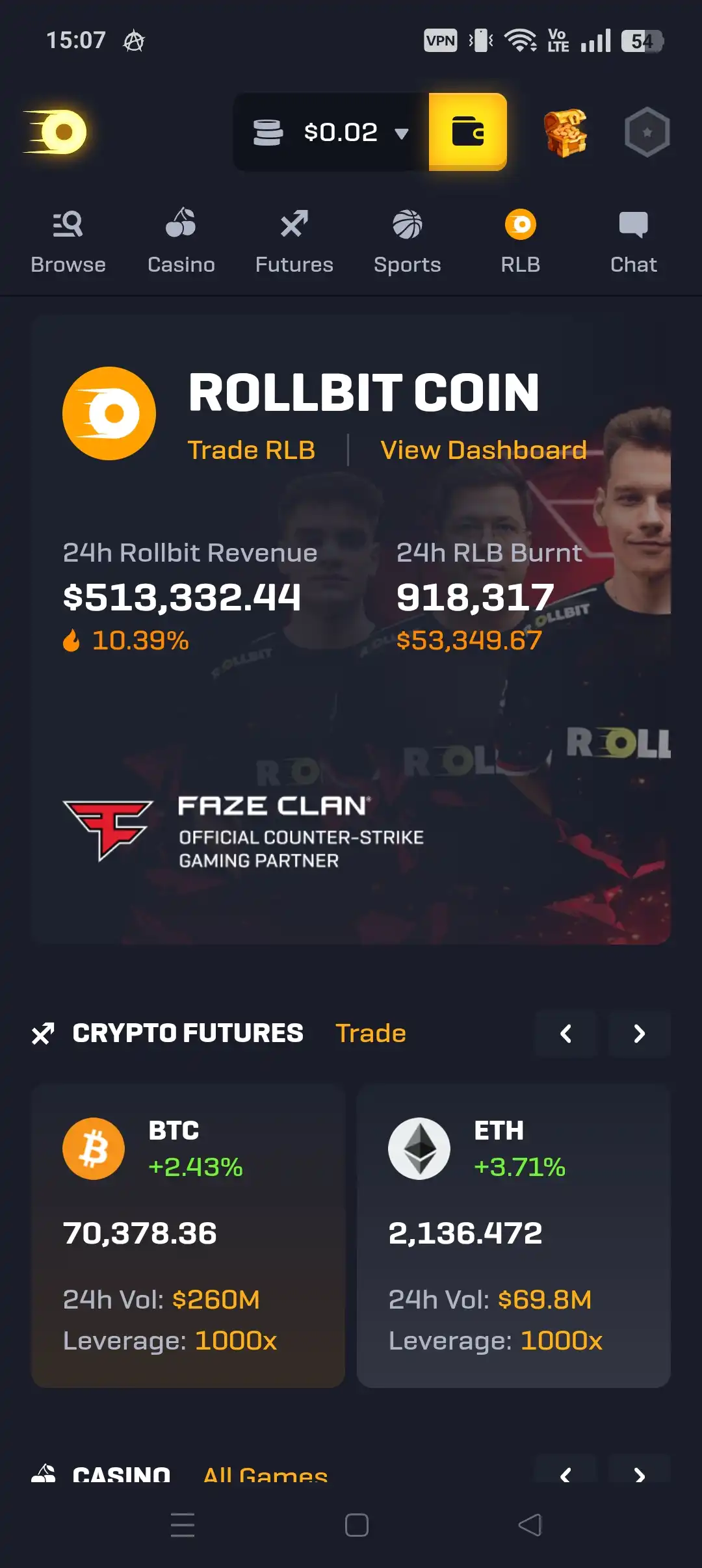This screenshot has height=1568, width=702.
Task: Open the Browse search icon
Action: [68, 226]
